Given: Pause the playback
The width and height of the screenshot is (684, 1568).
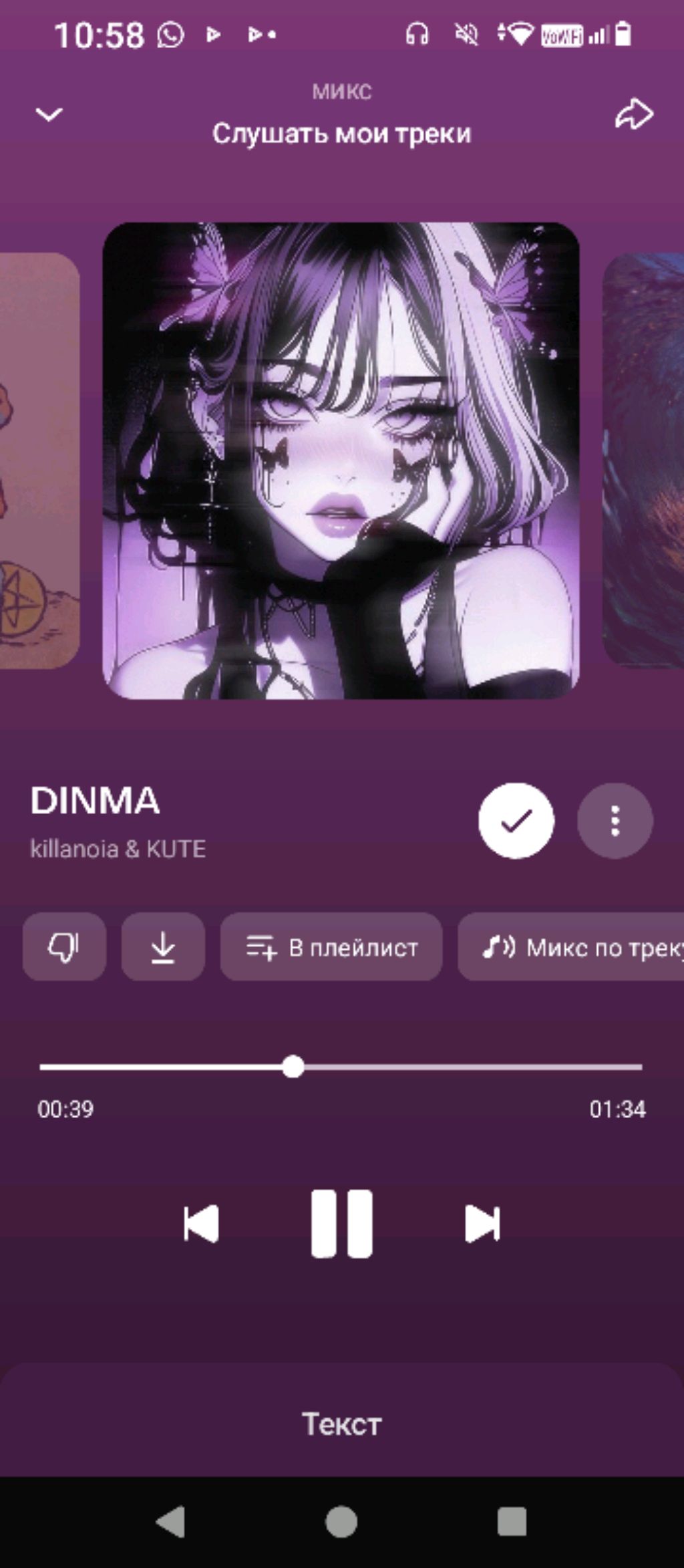Looking at the screenshot, I should click(x=341, y=1224).
